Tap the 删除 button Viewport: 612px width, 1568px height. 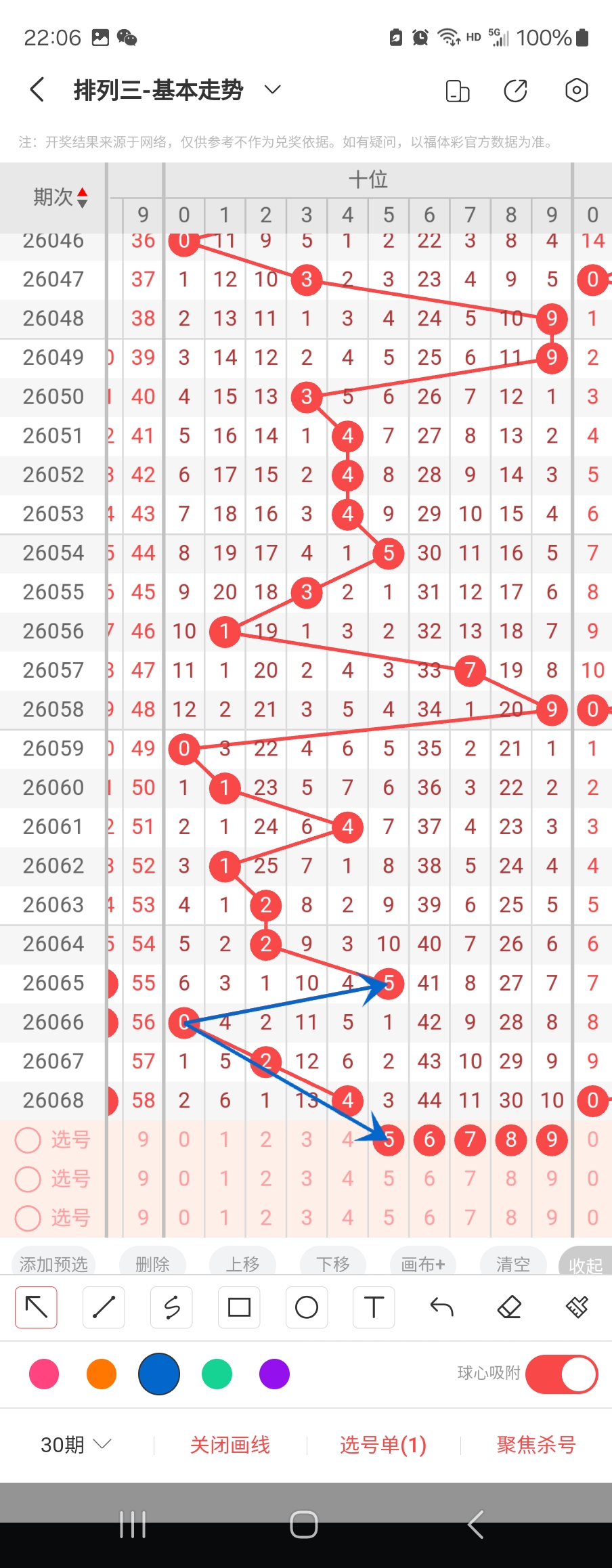click(x=152, y=1263)
